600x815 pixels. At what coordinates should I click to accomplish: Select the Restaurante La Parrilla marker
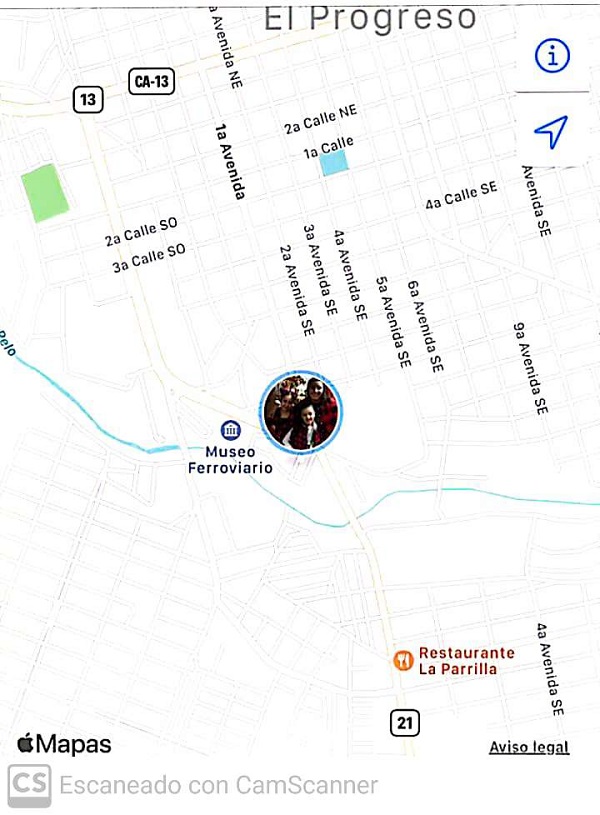[403, 660]
